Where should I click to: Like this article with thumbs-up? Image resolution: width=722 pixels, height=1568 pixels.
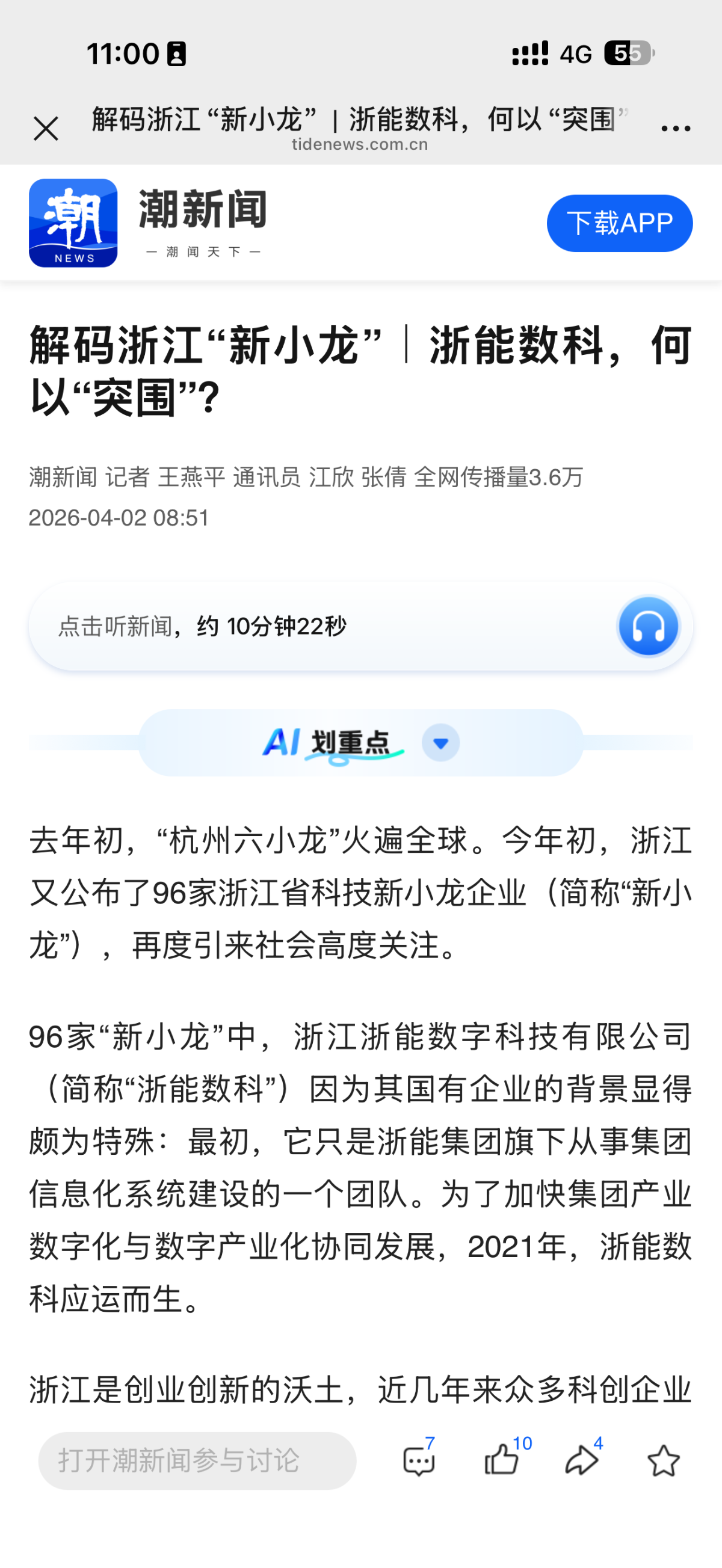[501, 1461]
